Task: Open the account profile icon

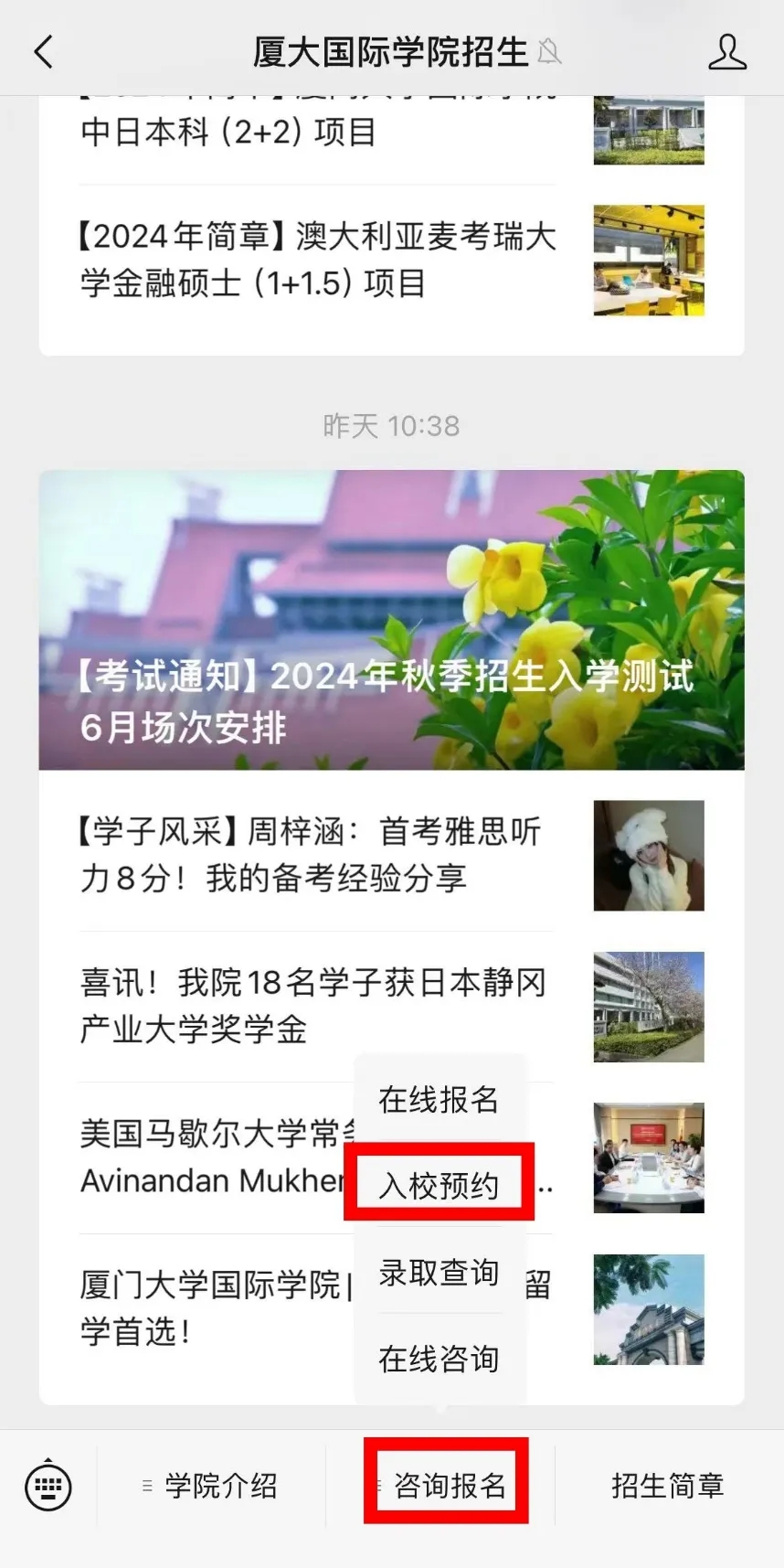Action: click(x=726, y=52)
